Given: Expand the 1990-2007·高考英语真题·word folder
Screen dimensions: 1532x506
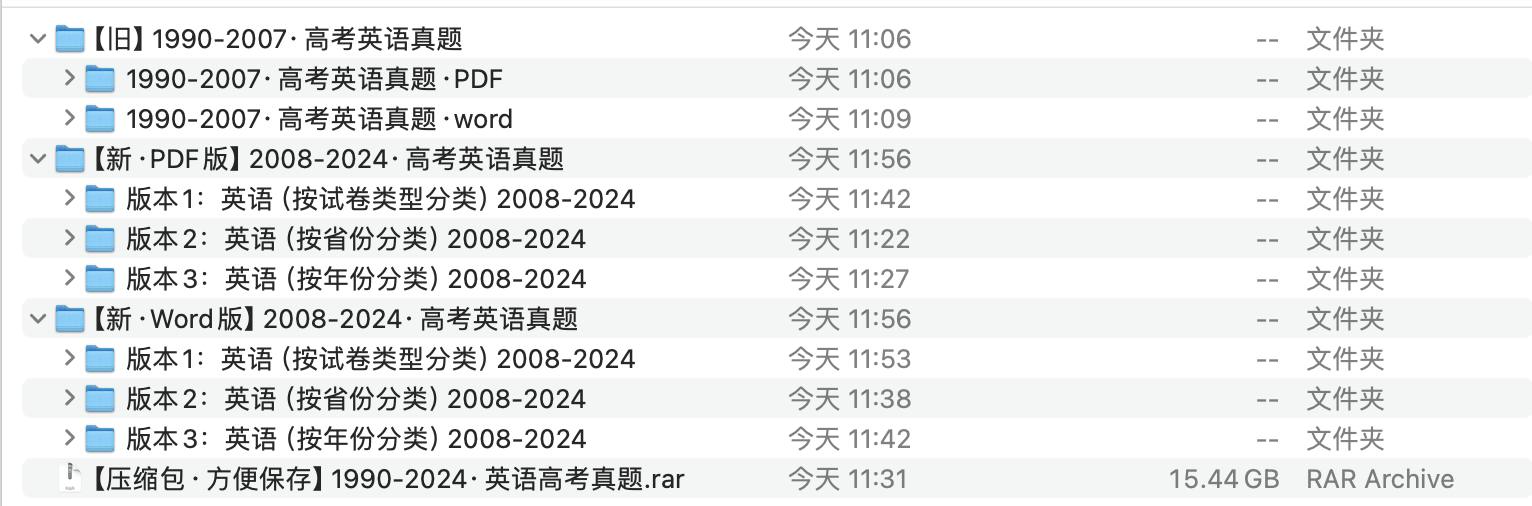Looking at the screenshot, I should point(69,118).
